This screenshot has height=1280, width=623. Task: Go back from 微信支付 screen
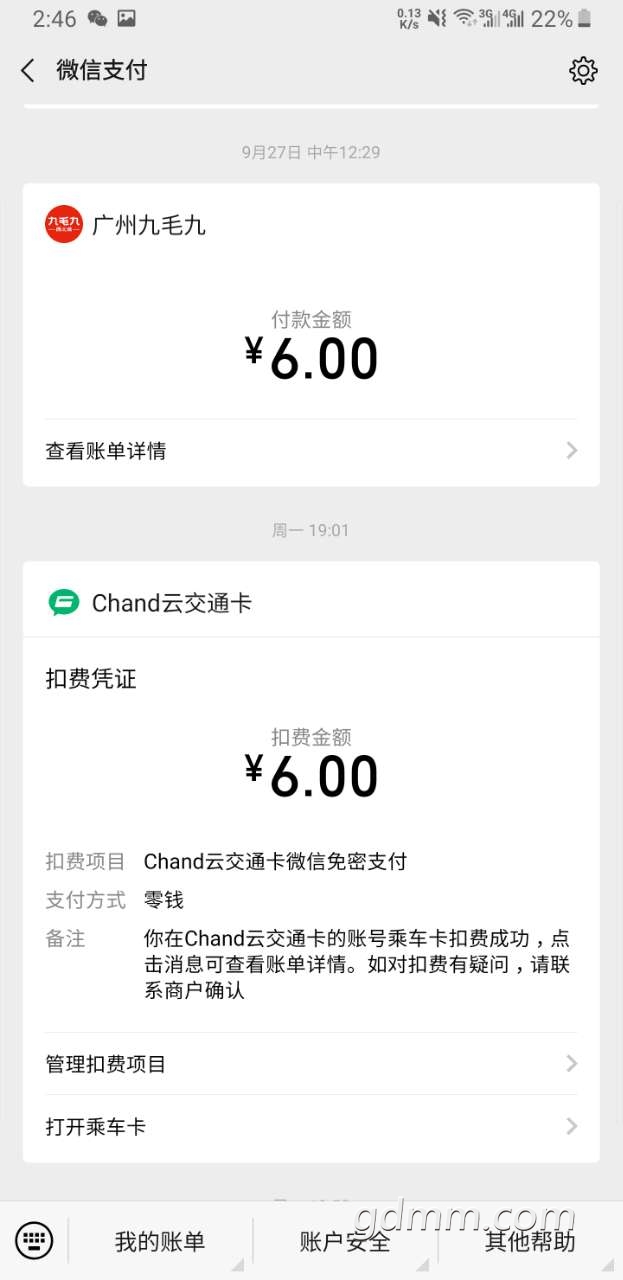coord(28,70)
